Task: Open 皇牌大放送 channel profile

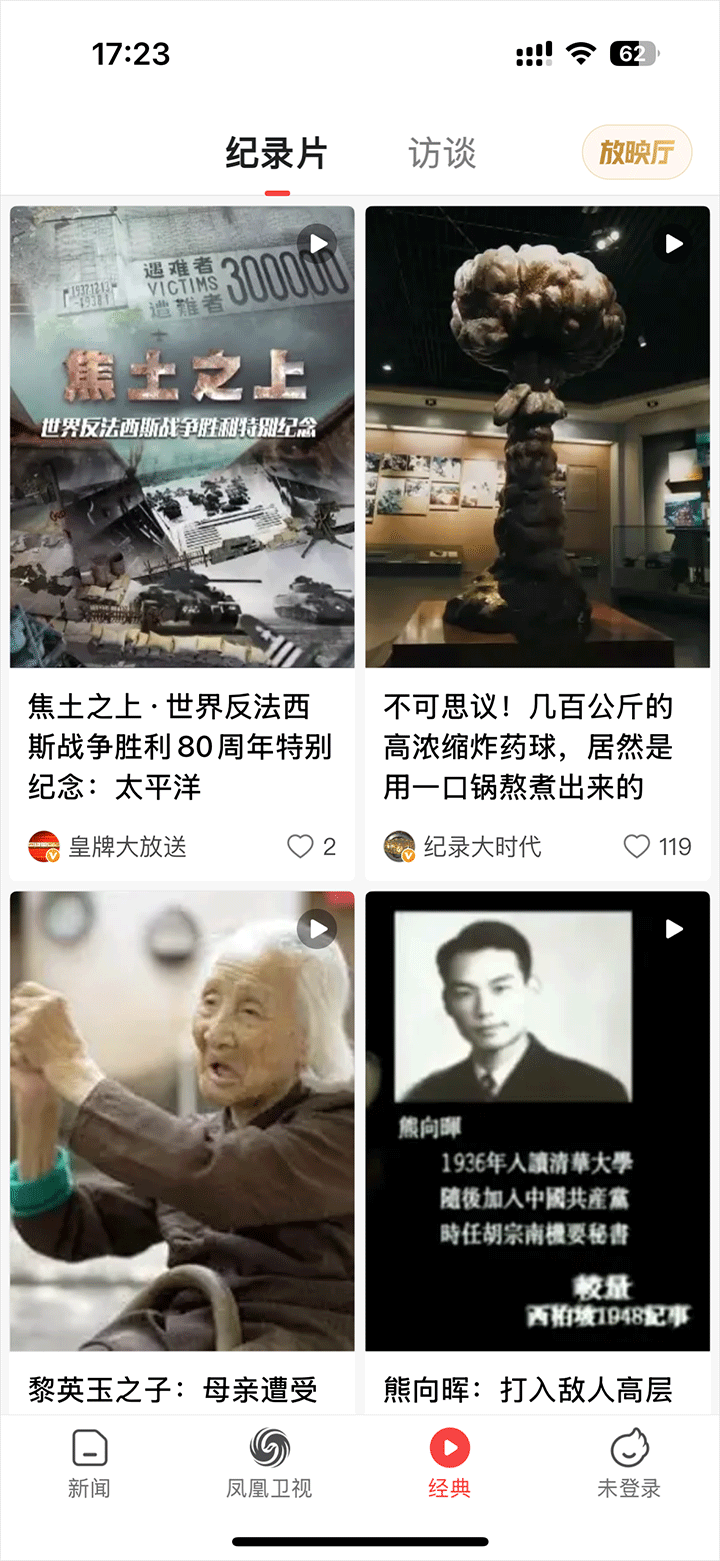Action: [108, 847]
